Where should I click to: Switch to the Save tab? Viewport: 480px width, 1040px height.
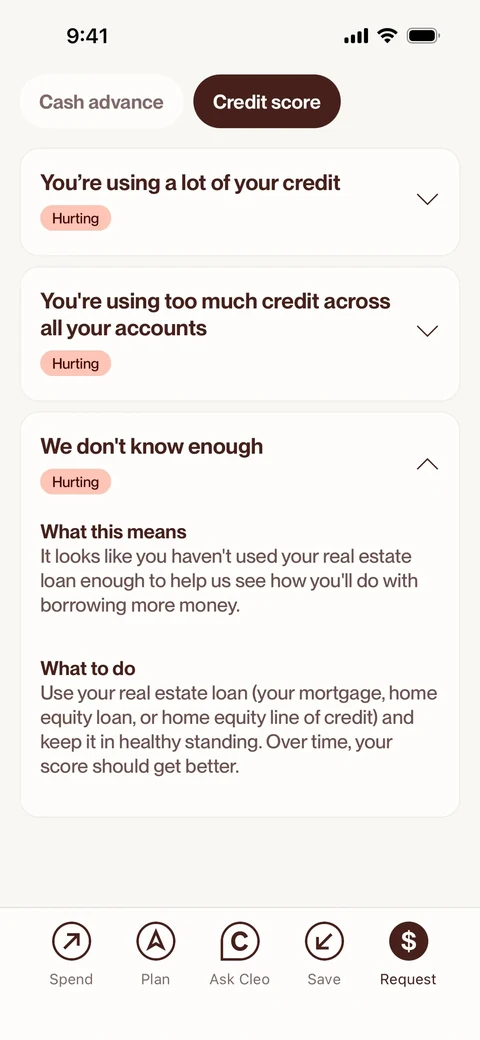point(324,953)
